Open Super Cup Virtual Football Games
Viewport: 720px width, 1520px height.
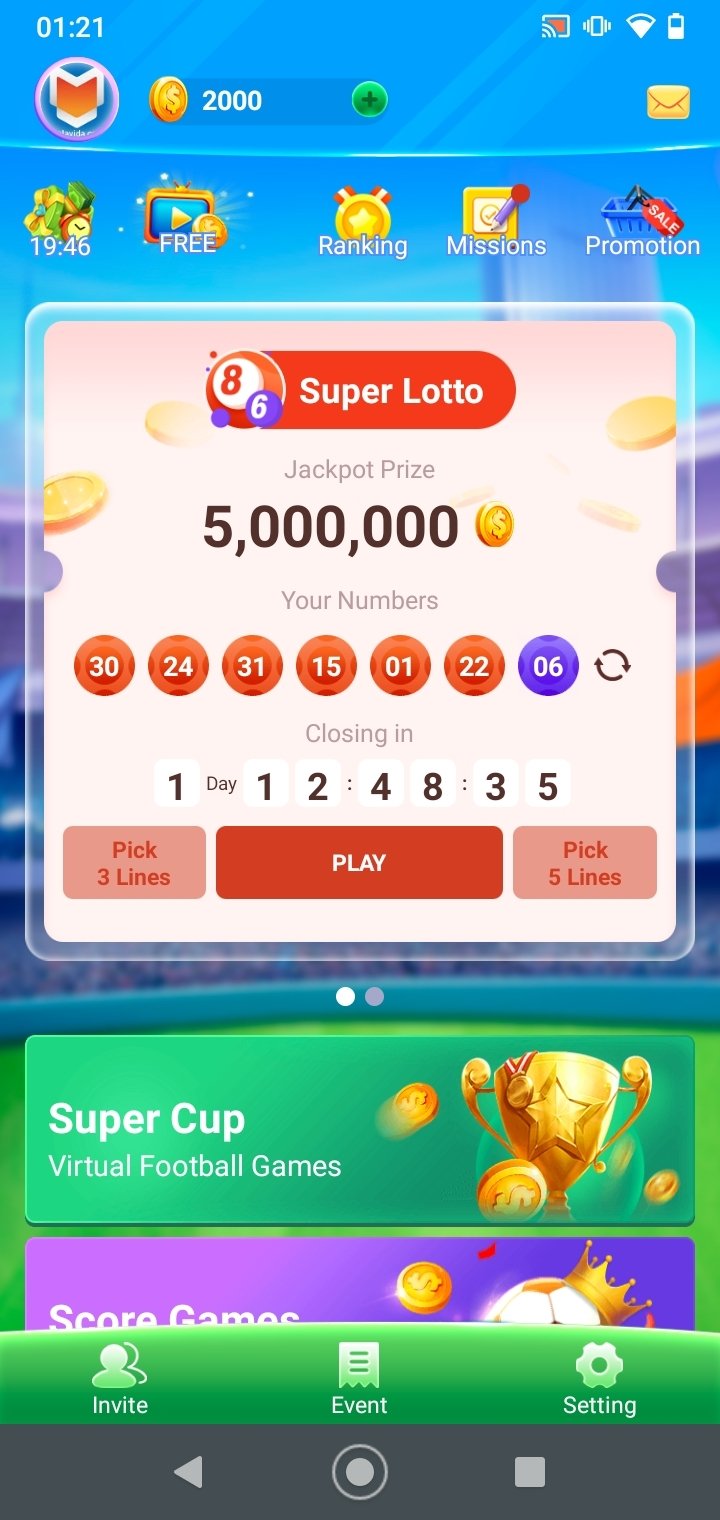coord(360,1130)
